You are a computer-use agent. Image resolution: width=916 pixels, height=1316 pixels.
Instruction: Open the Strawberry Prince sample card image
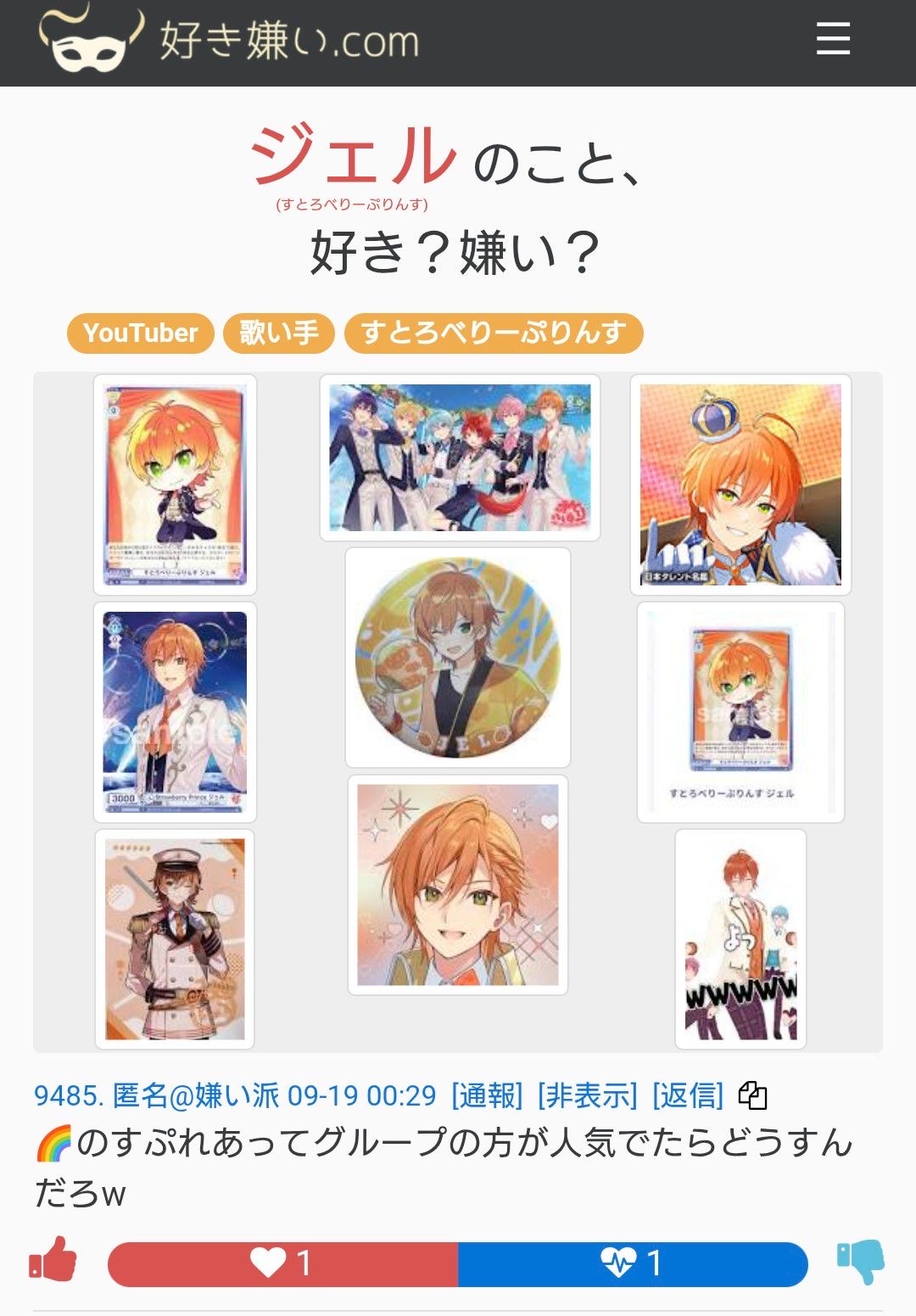[x=175, y=712]
